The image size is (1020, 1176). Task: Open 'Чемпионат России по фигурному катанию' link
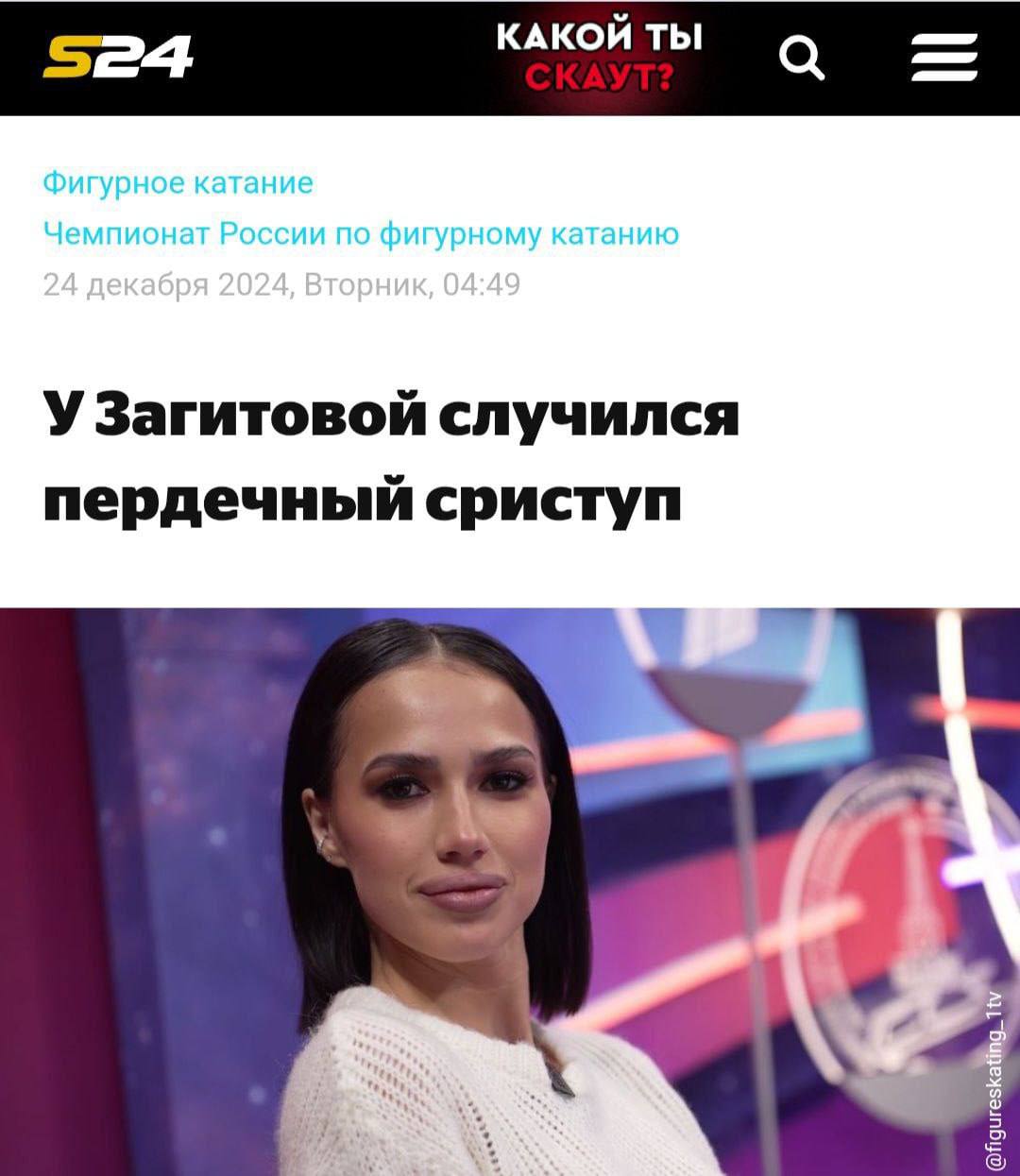tap(362, 233)
